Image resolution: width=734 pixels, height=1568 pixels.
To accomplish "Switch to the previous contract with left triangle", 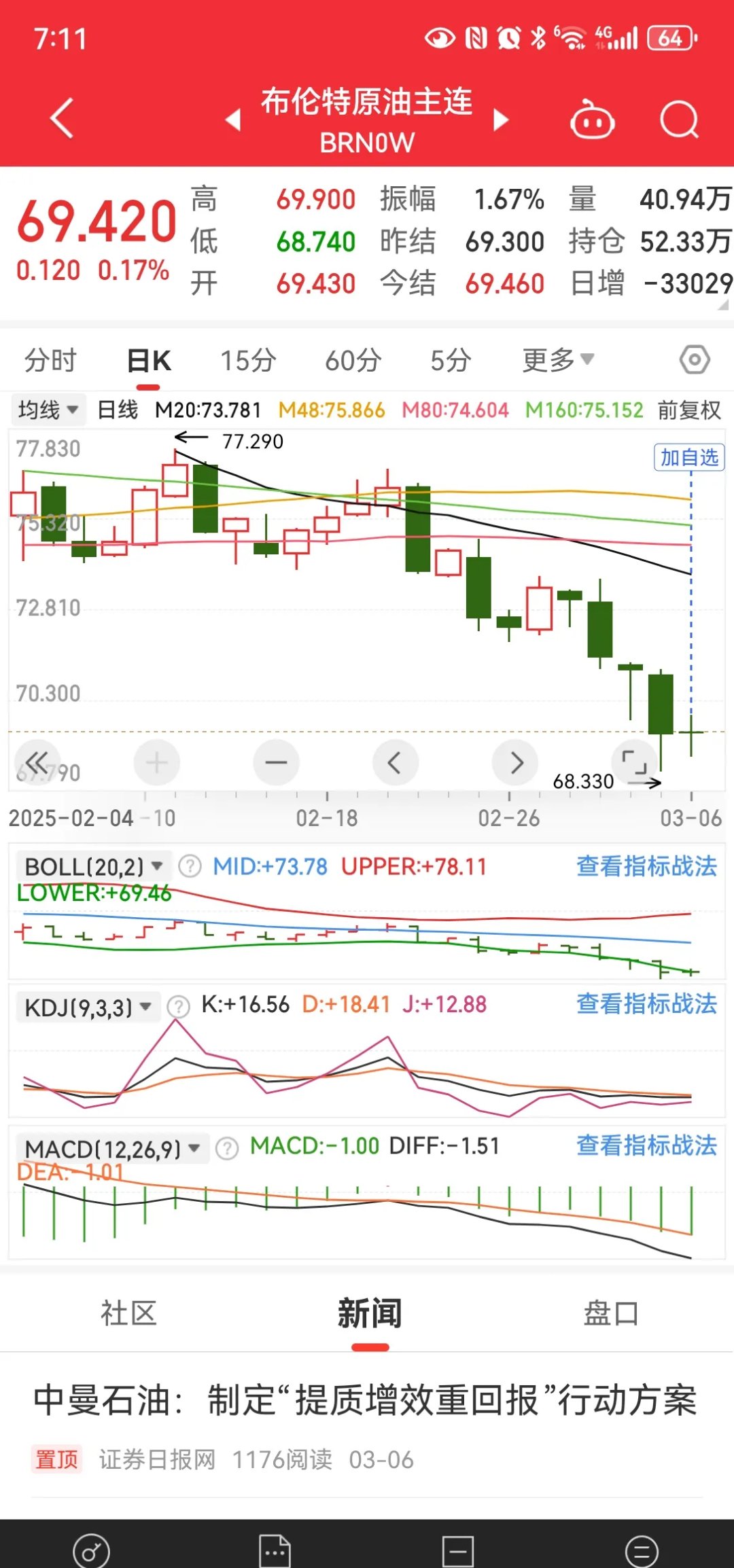I will click(x=233, y=120).
